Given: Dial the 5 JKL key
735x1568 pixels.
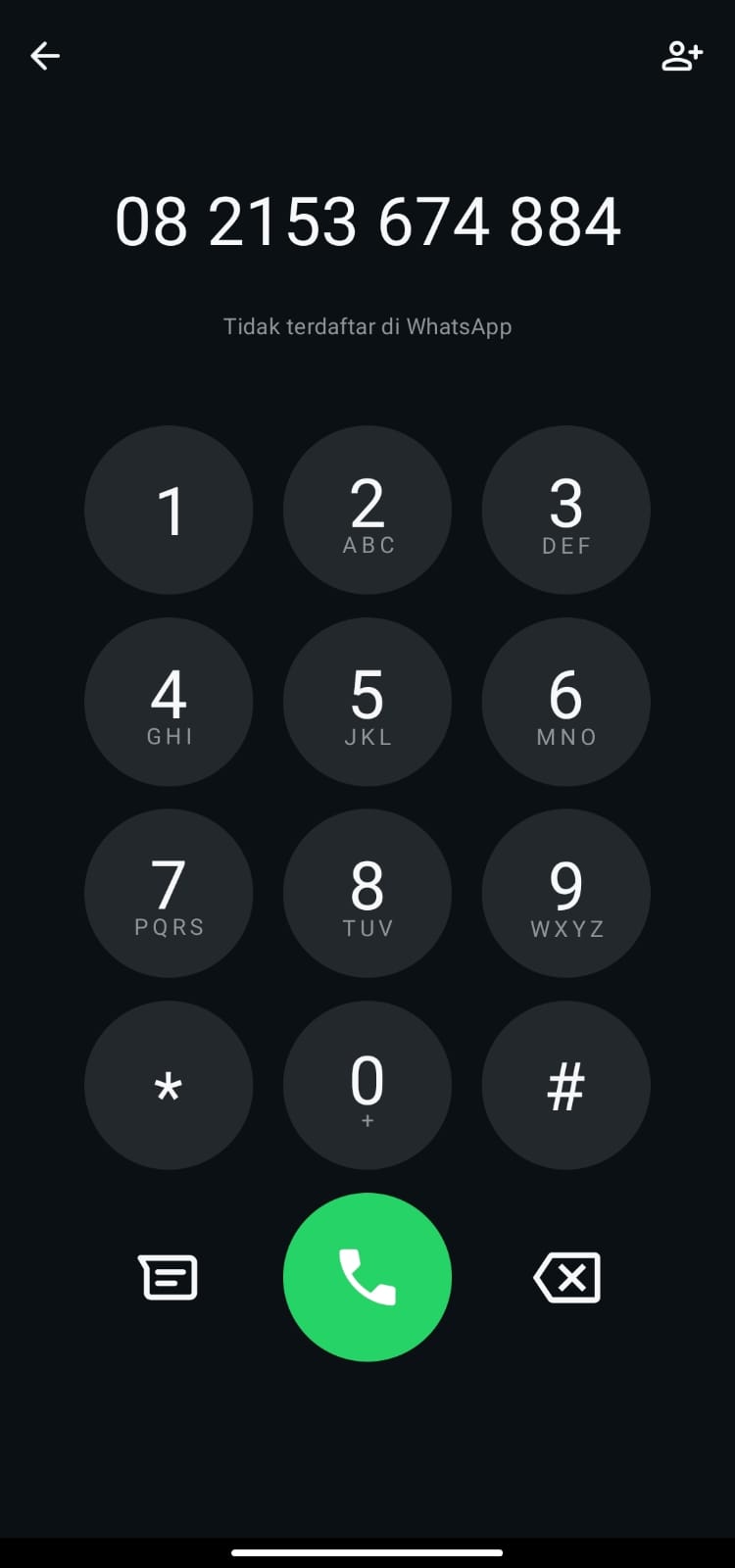Looking at the screenshot, I should pyautogui.click(x=367, y=702).
